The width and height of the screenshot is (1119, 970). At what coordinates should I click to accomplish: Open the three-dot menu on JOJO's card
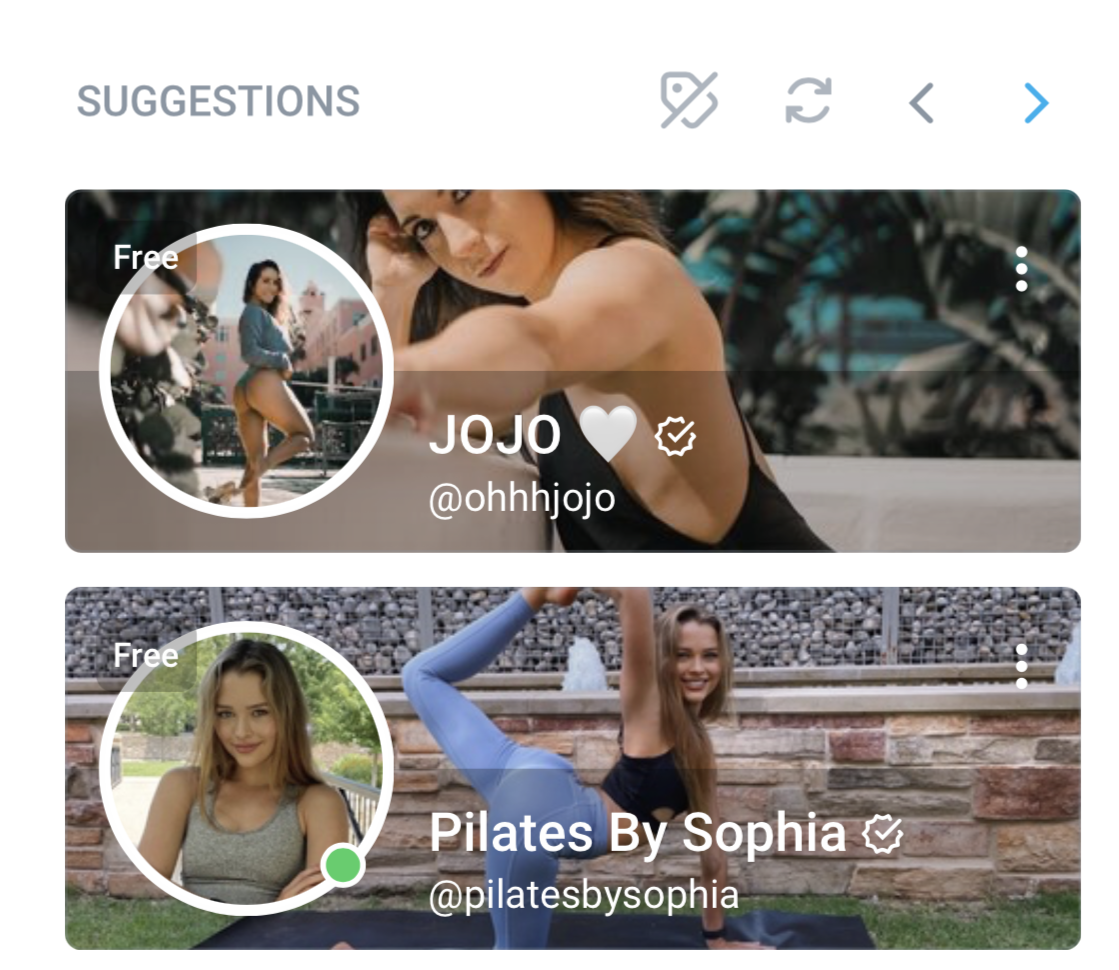1021,270
